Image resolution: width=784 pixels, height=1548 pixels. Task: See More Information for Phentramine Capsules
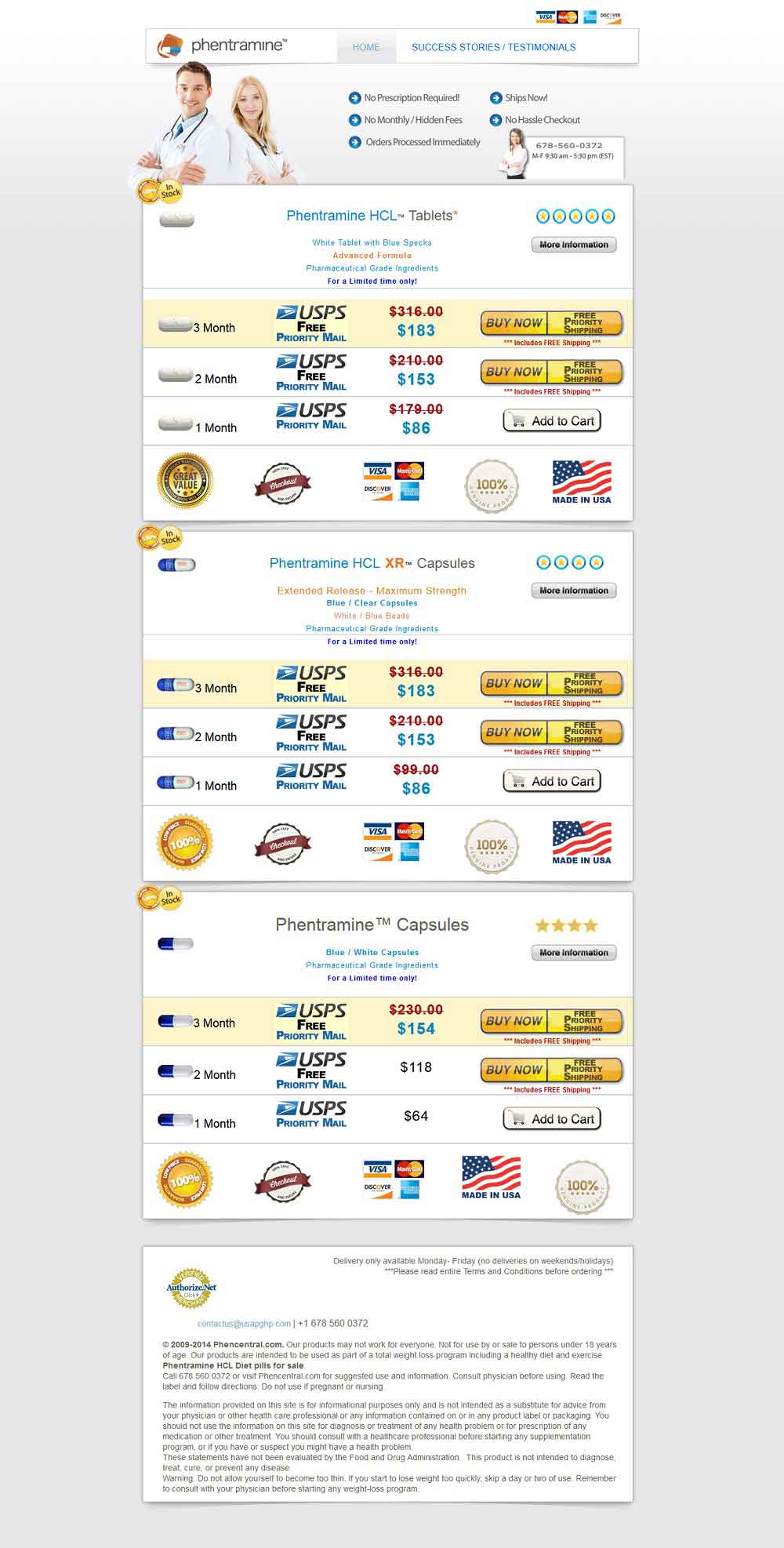click(574, 953)
